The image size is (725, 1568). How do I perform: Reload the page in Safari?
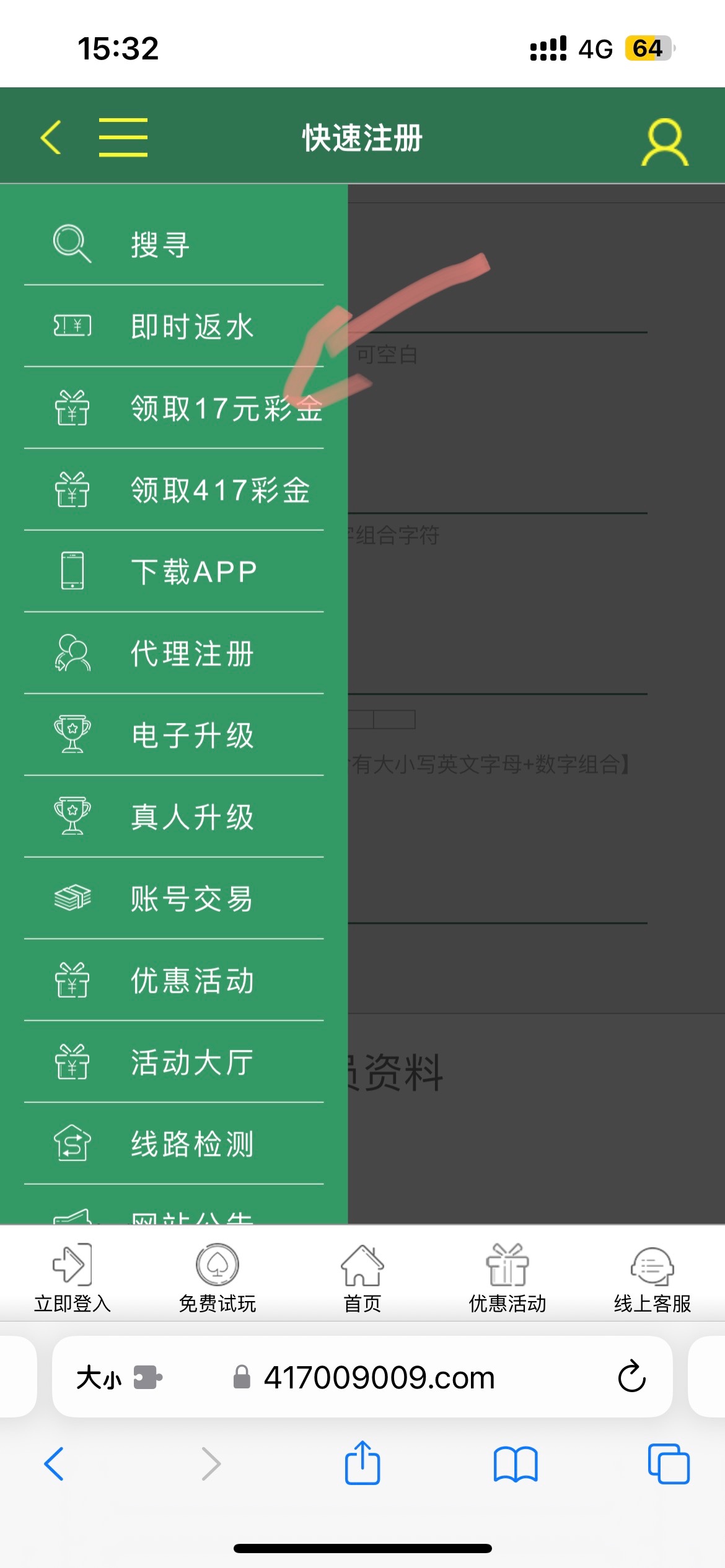coord(631,1377)
